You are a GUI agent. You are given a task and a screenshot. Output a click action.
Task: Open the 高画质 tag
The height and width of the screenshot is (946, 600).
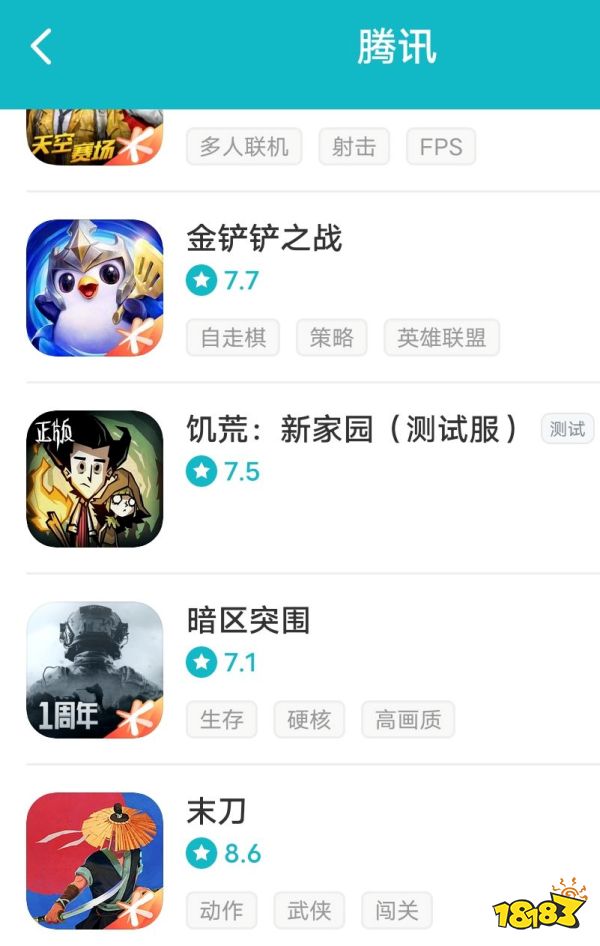(x=408, y=720)
